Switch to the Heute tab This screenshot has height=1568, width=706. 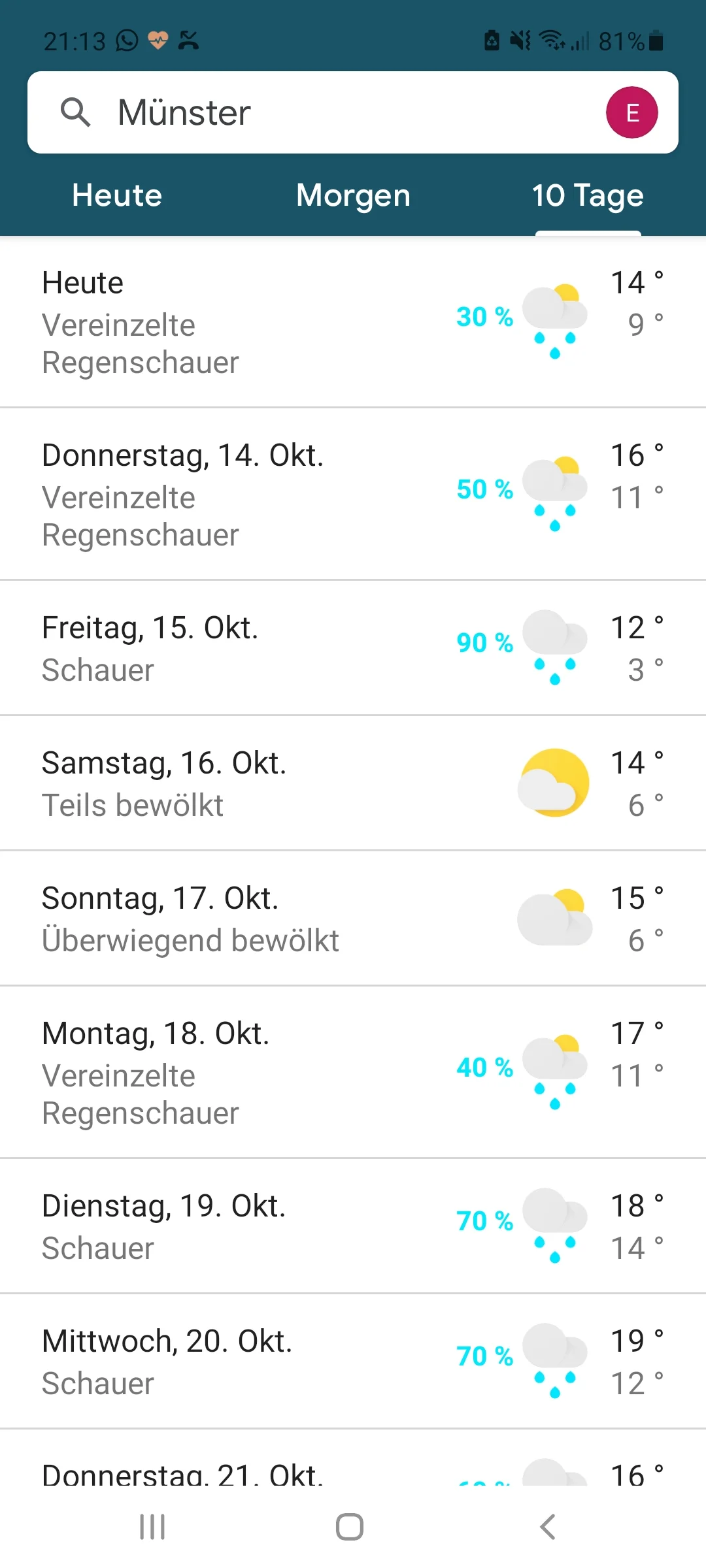coord(116,195)
